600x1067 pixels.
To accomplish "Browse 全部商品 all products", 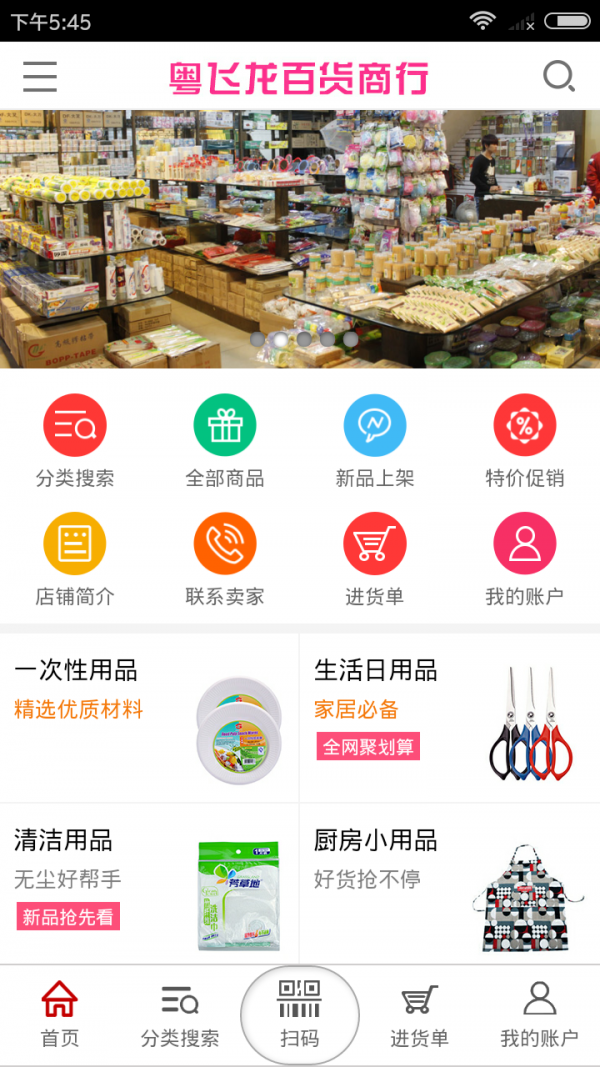I will 225,442.
